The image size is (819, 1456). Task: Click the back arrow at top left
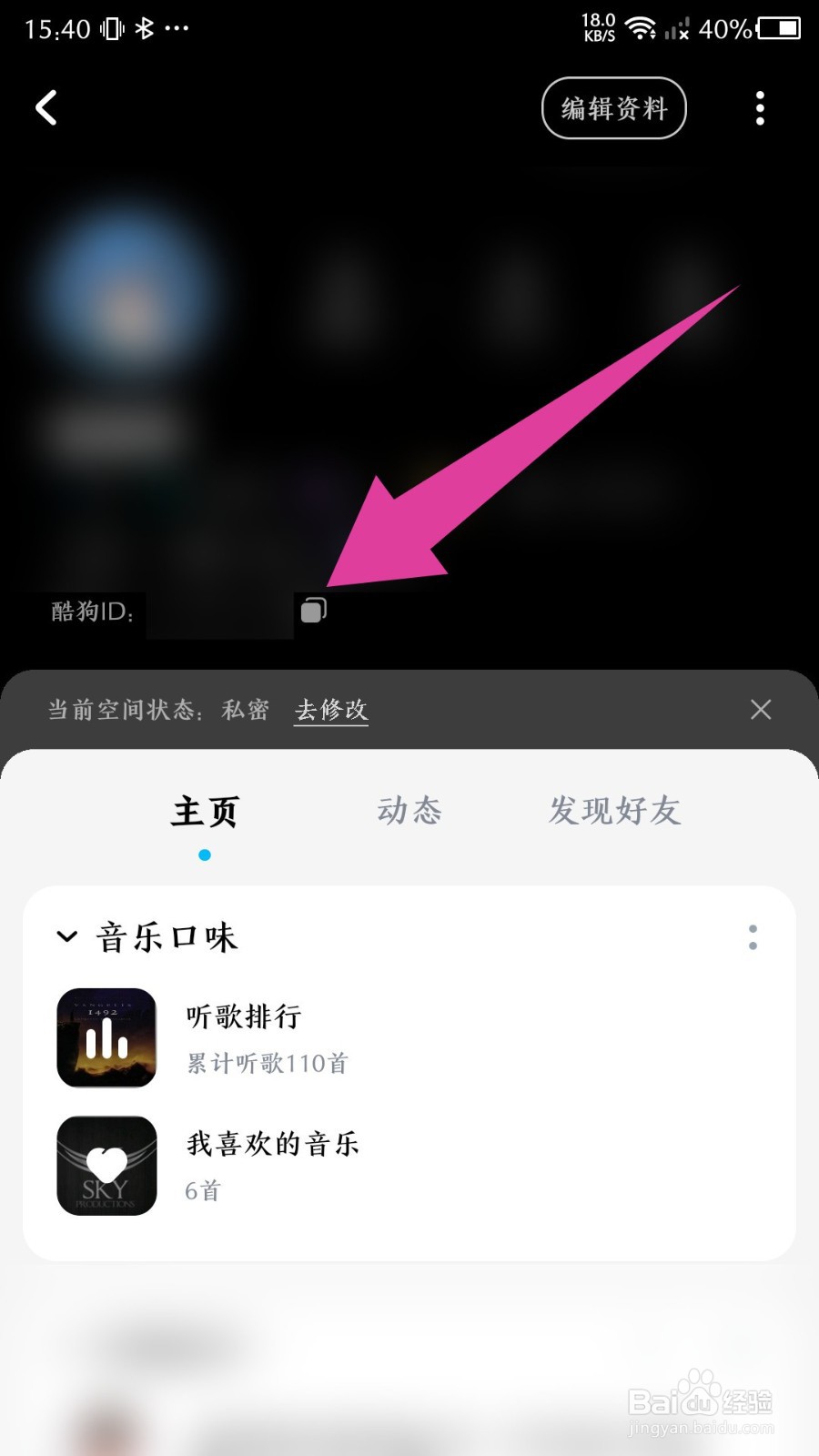coord(47,107)
